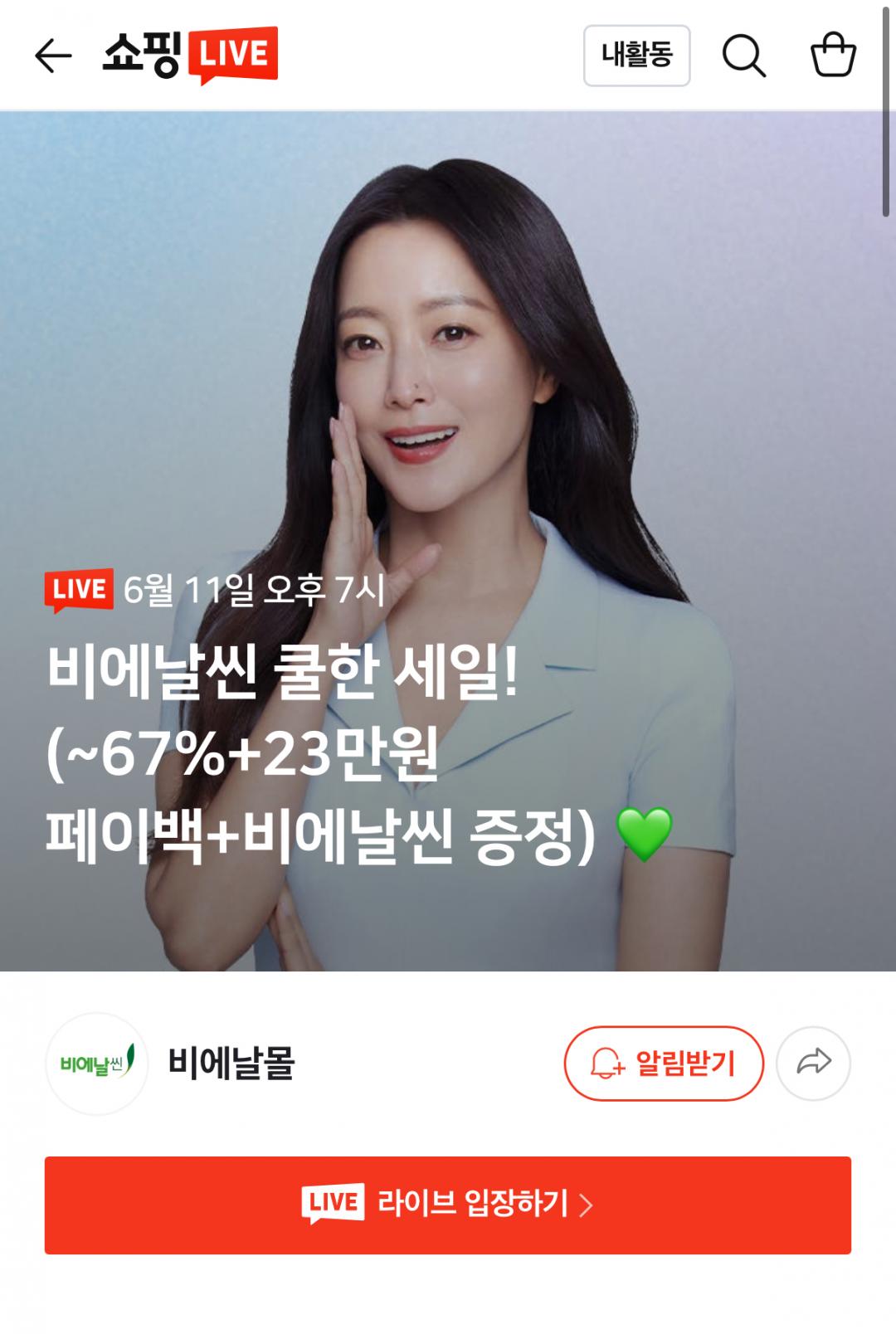
Task: Tap the 알림받기 notification button
Action: 663,1064
